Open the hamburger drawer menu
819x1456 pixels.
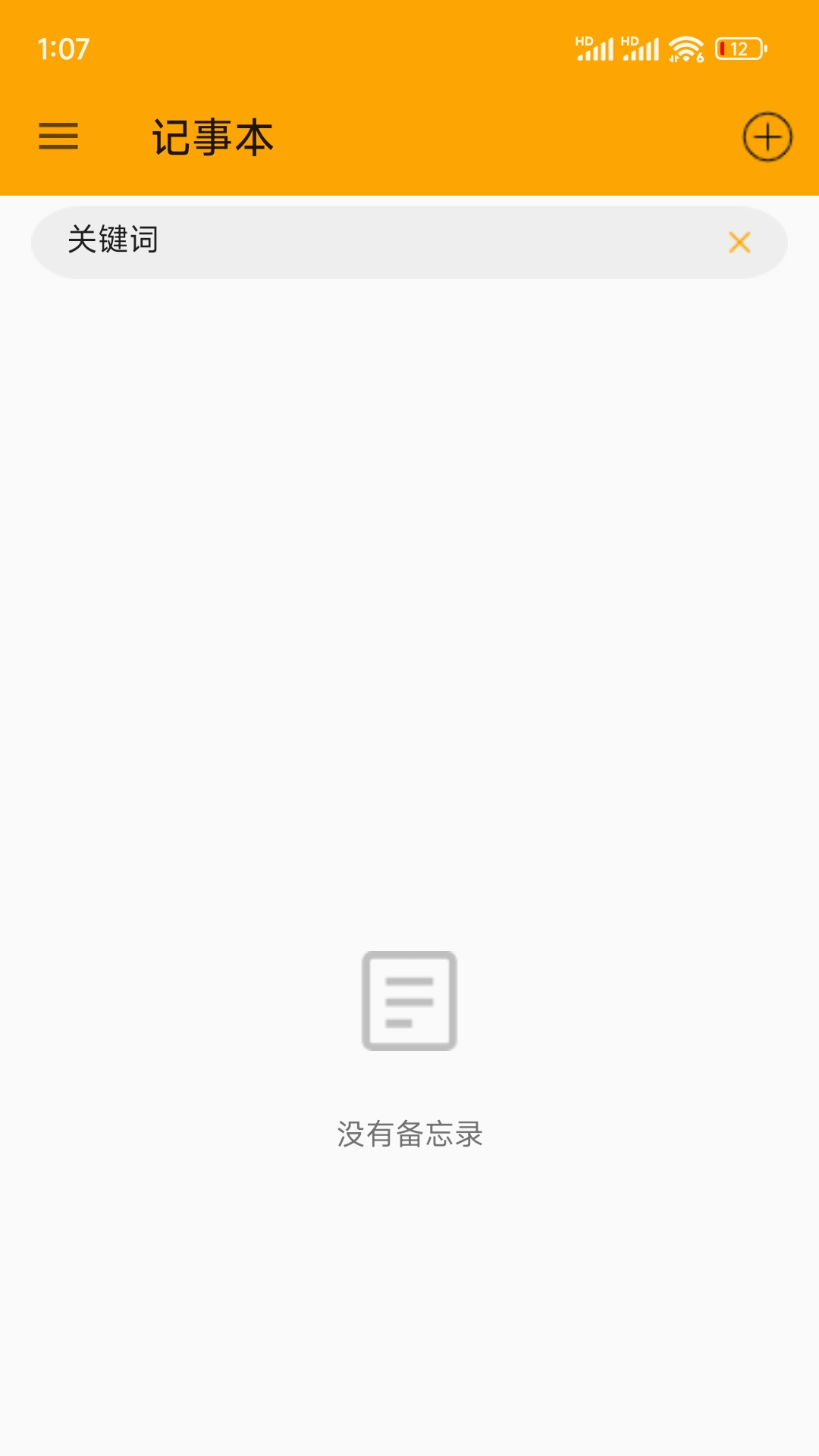point(58,136)
